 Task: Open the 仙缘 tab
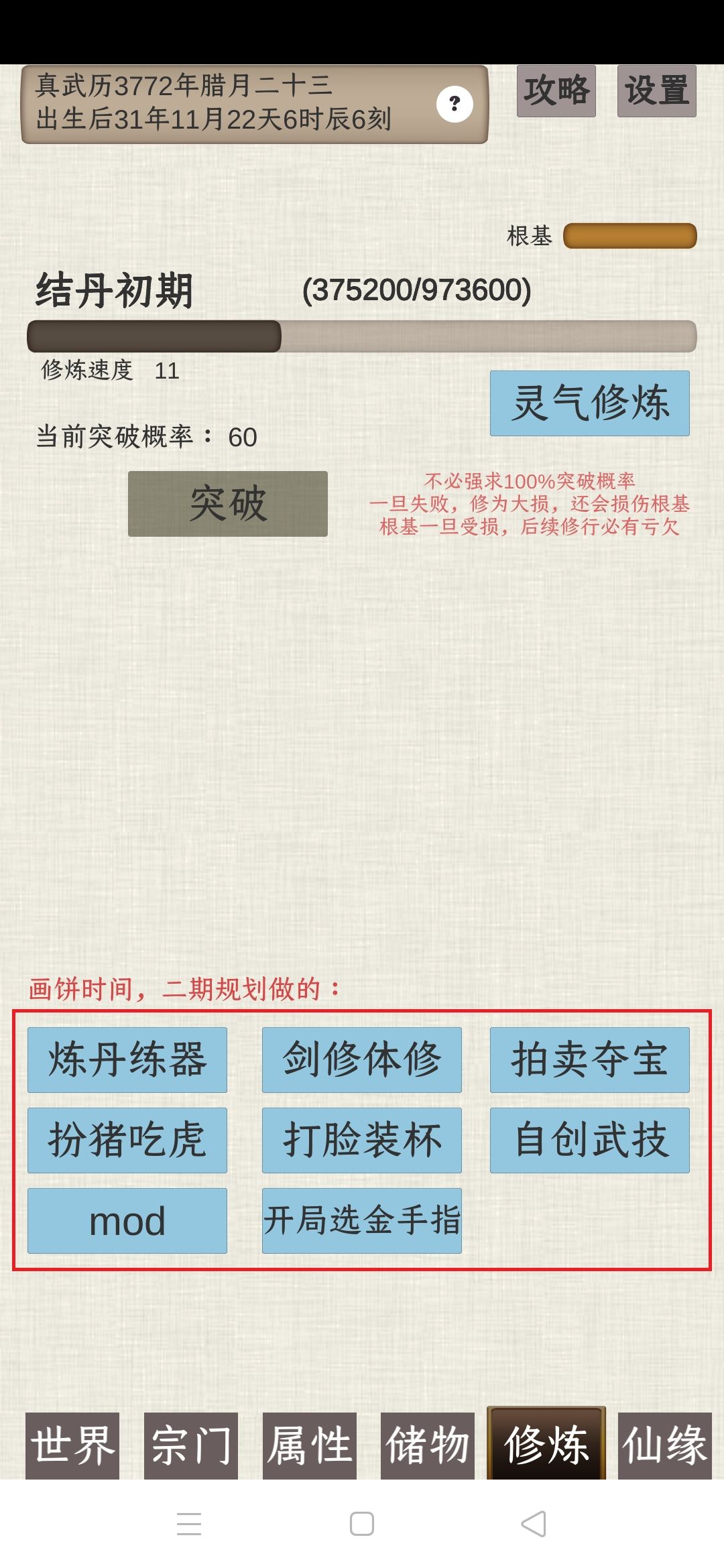pos(664,1445)
